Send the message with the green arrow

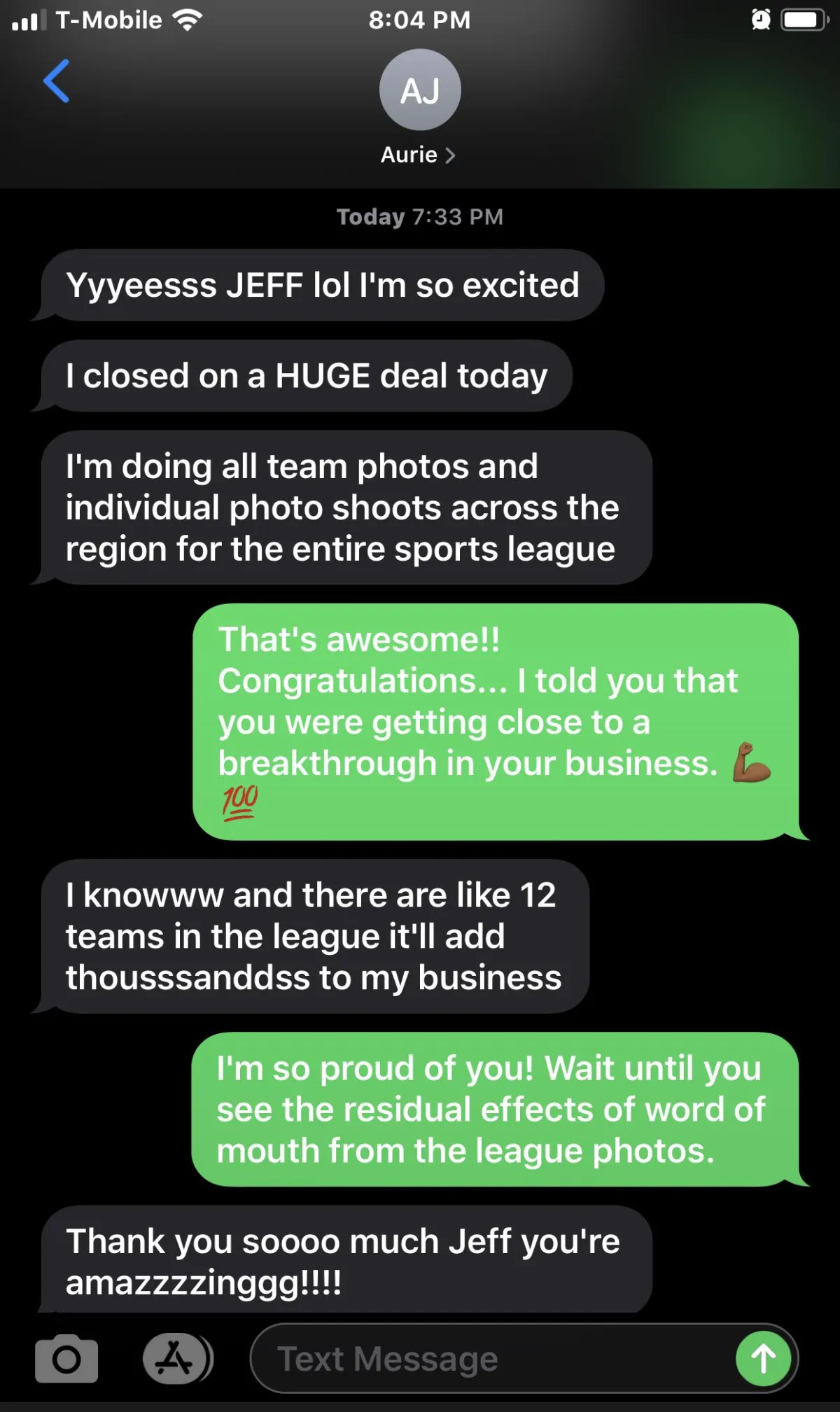pyautogui.click(x=763, y=1359)
